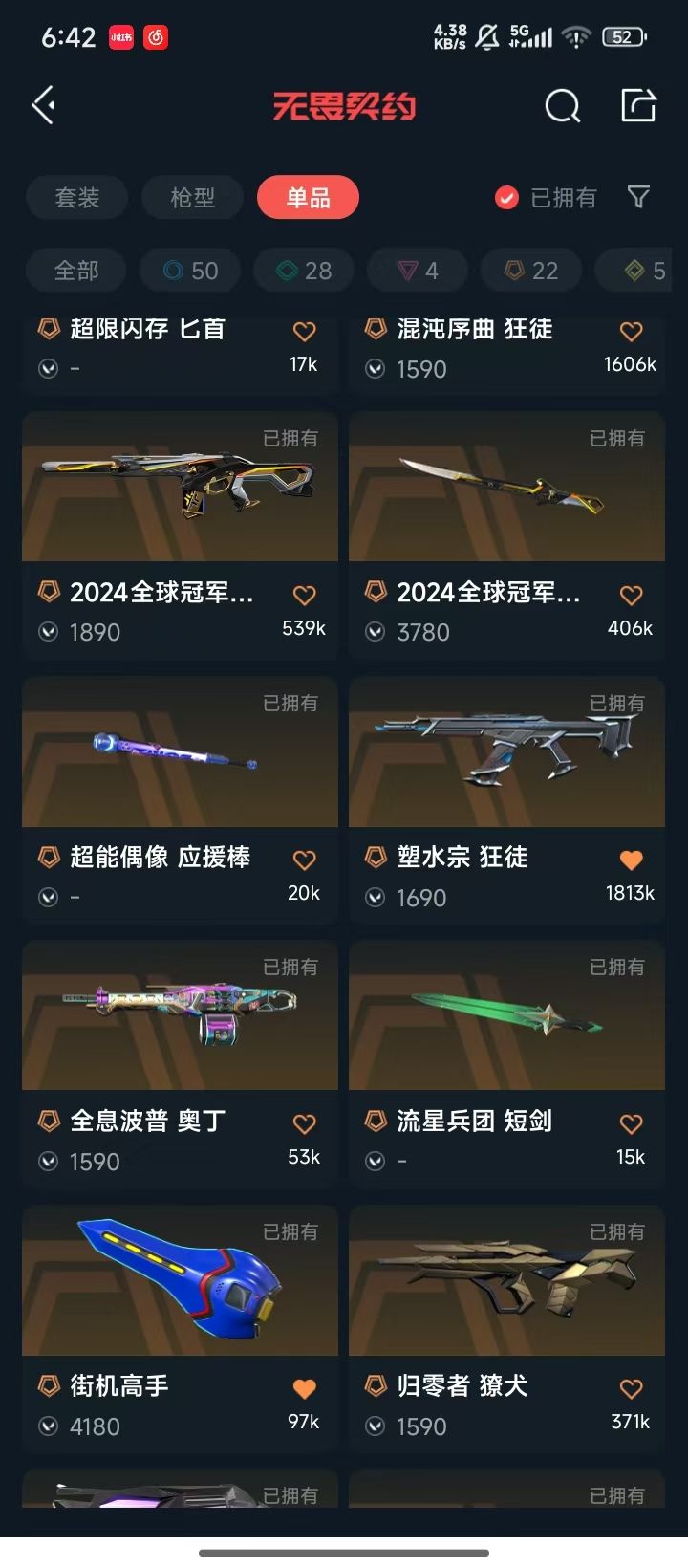The width and height of the screenshot is (688, 1568).
Task: Toggle the 已拥有 checkbox
Action: point(507,197)
